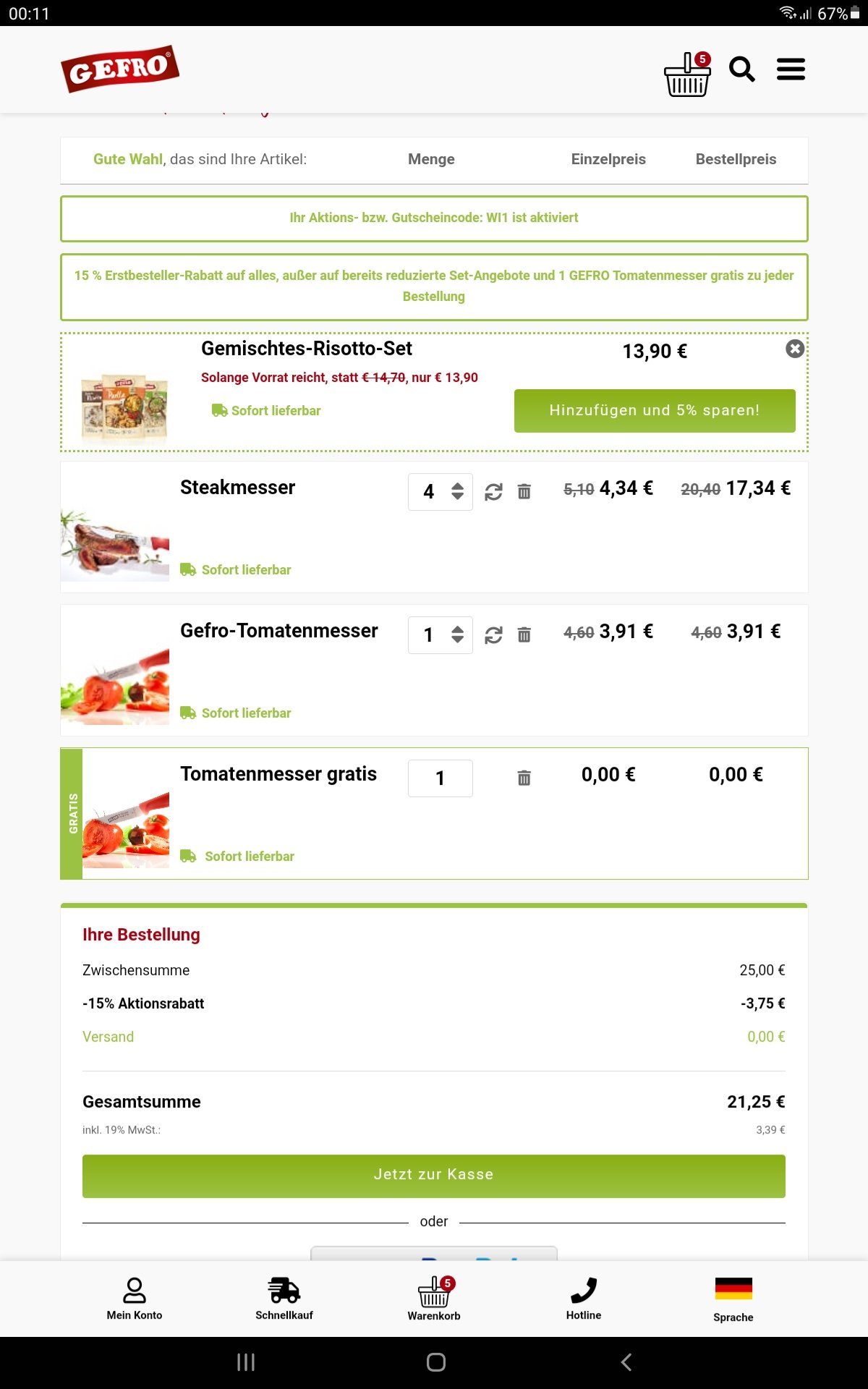Tap Hinzufügen und 5% sparen

point(655,411)
